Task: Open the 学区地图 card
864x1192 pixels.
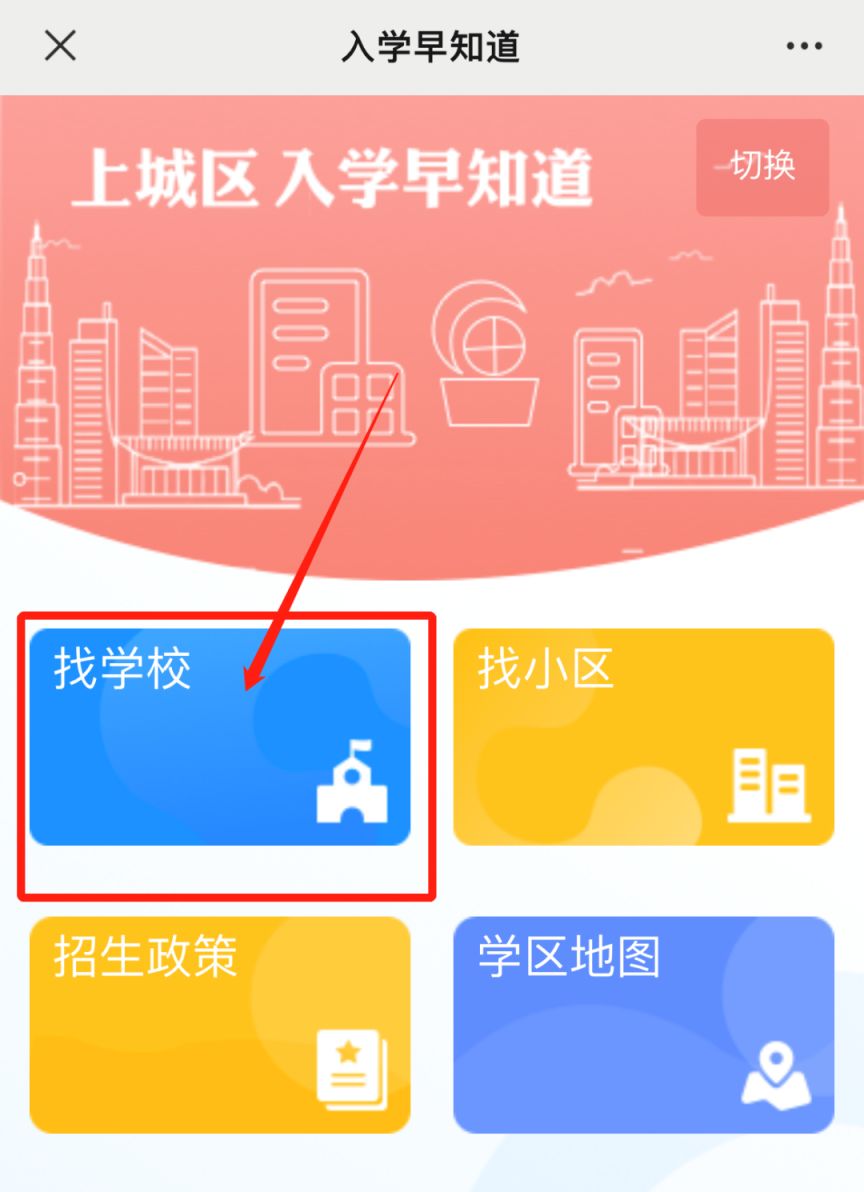Action: point(643,1025)
